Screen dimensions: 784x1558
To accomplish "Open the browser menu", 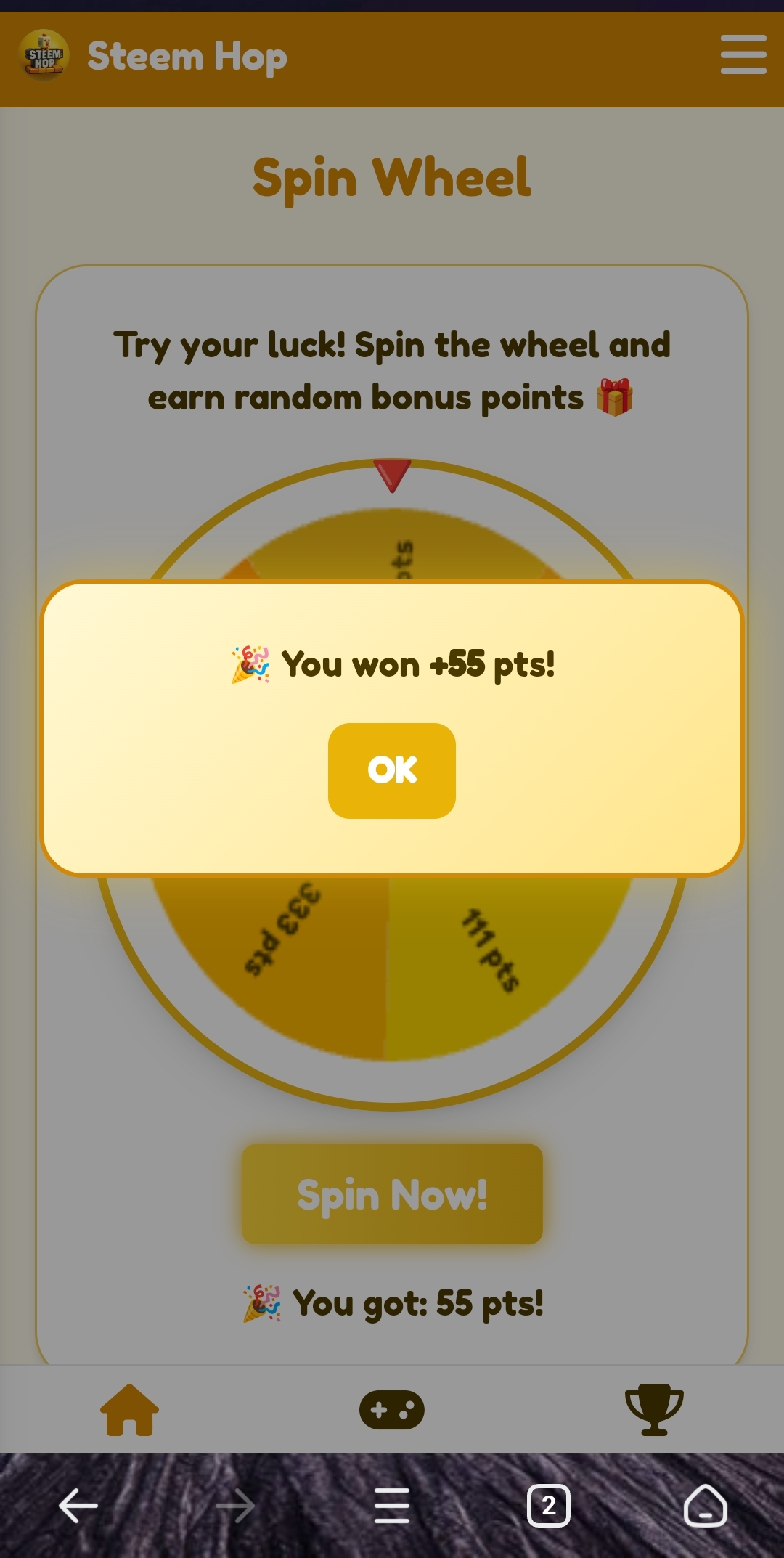I will (392, 1506).
